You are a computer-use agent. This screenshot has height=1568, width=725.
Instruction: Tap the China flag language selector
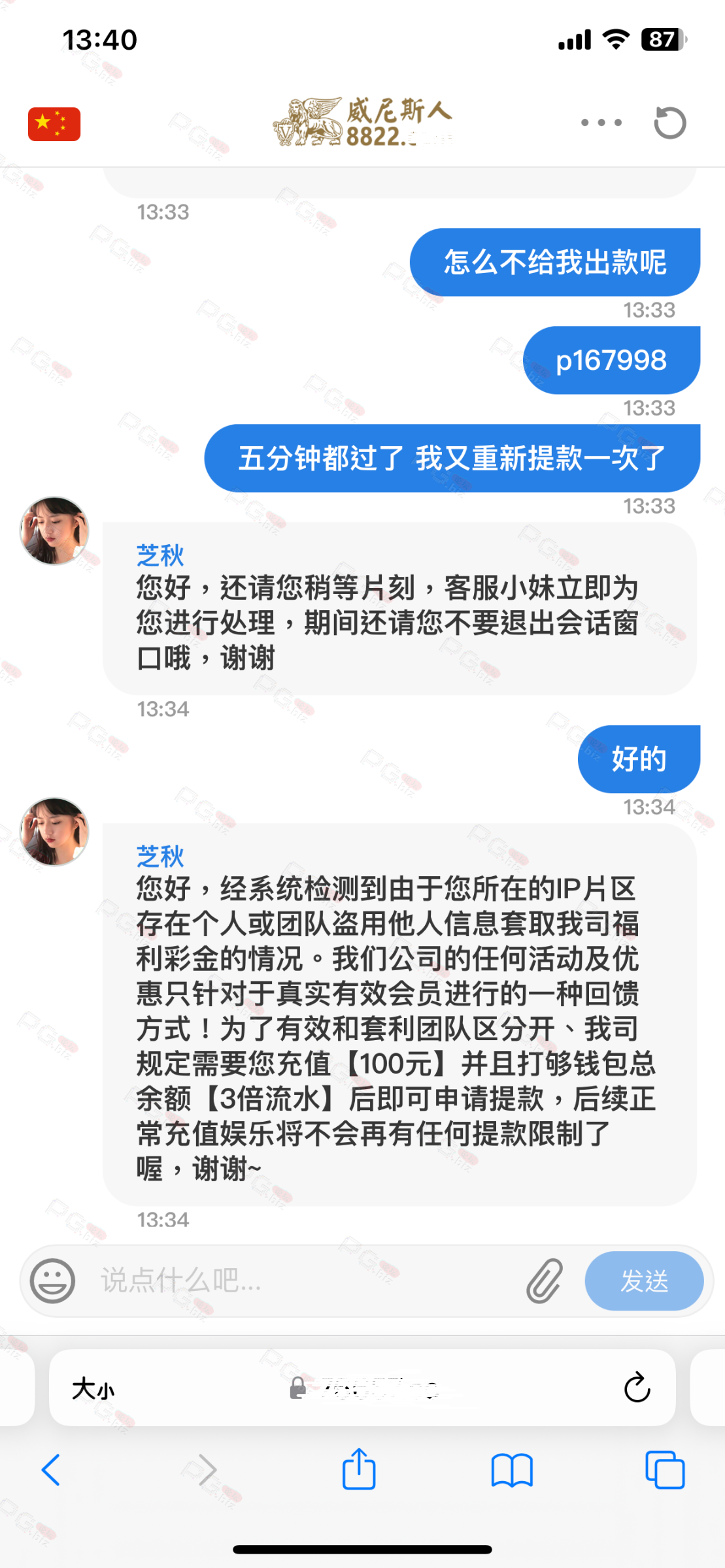click(x=54, y=123)
